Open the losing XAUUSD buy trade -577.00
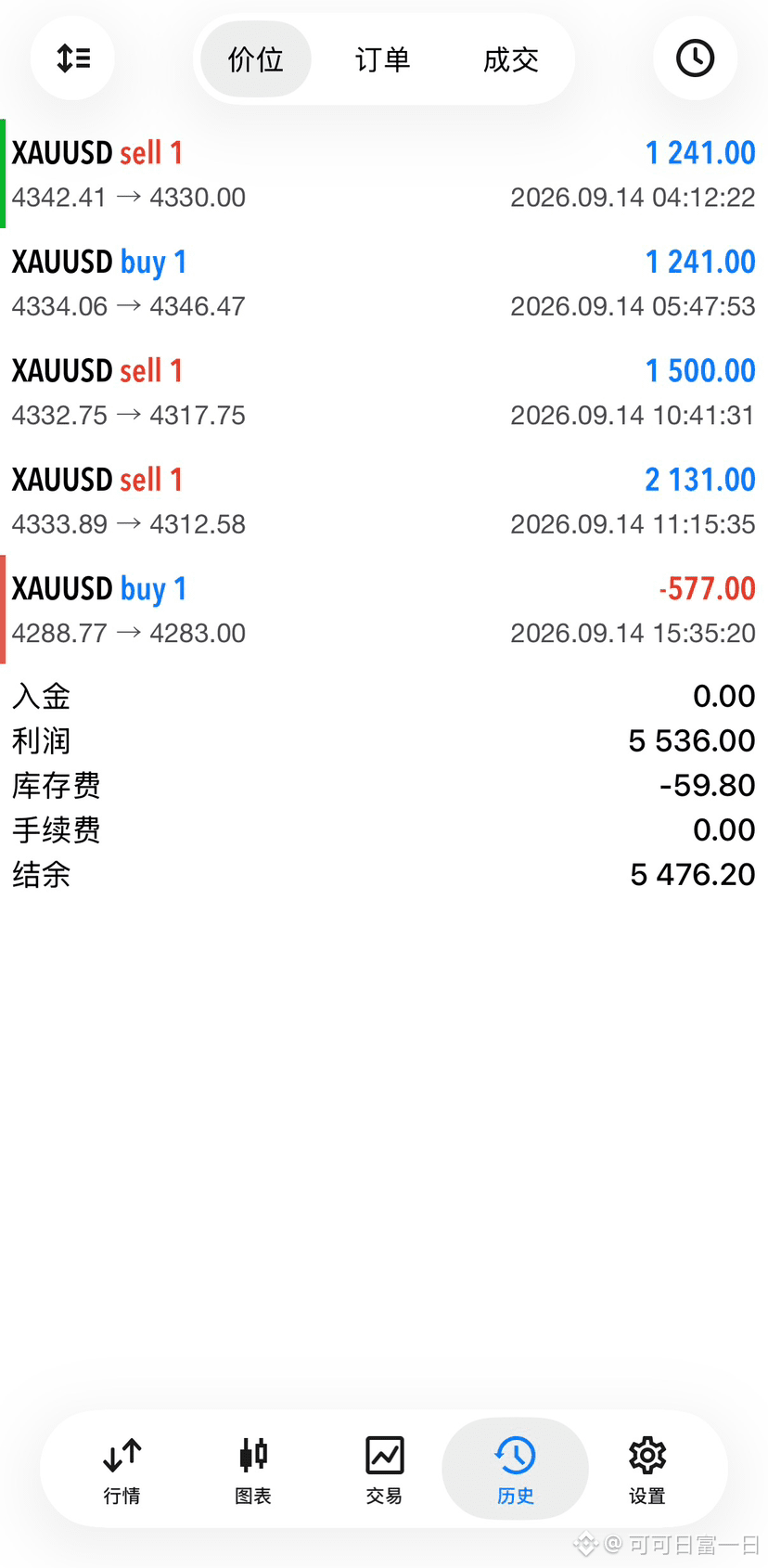Viewport: 768px width, 1568px height. [384, 610]
